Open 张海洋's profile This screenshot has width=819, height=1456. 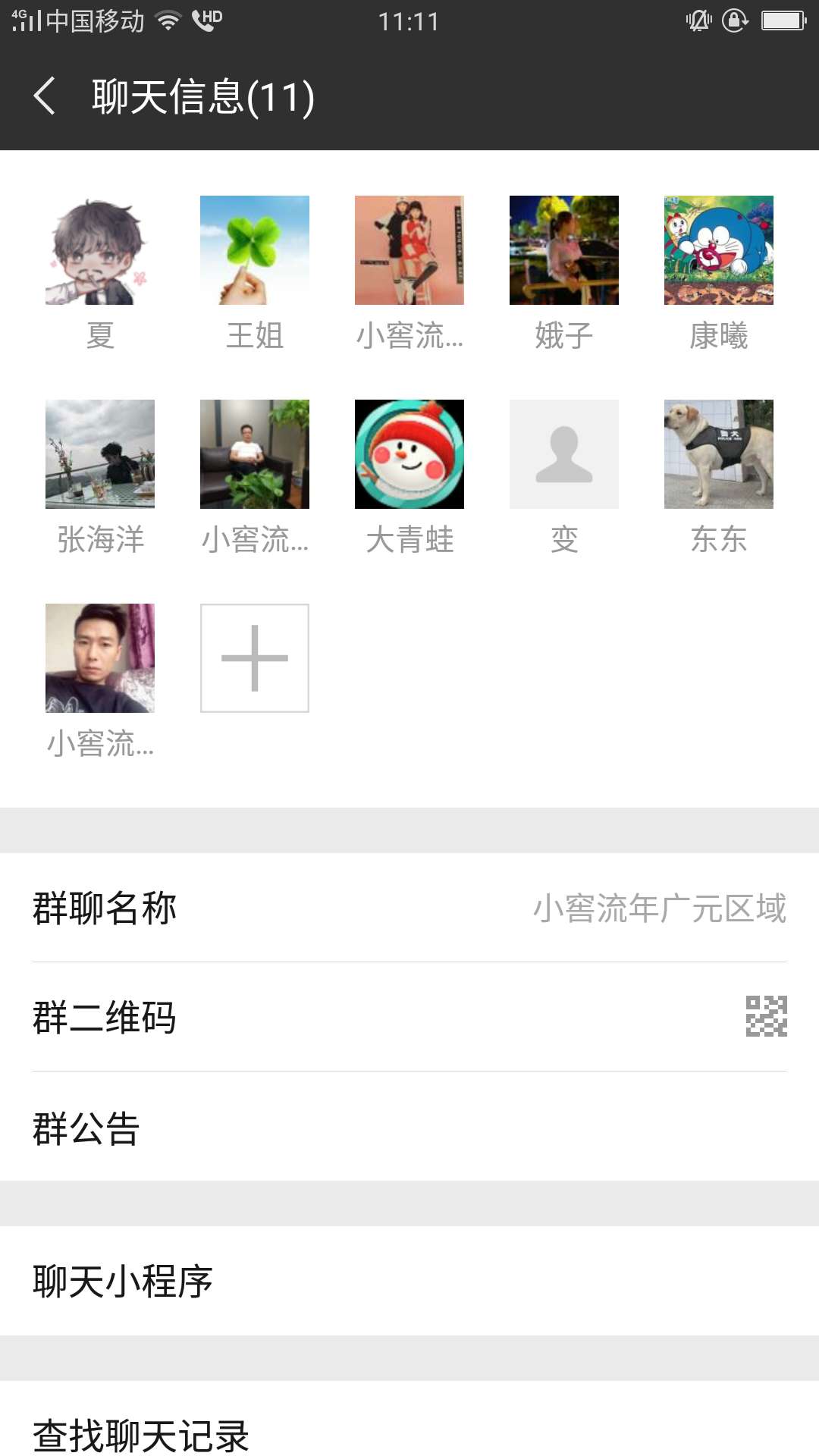pos(100,454)
